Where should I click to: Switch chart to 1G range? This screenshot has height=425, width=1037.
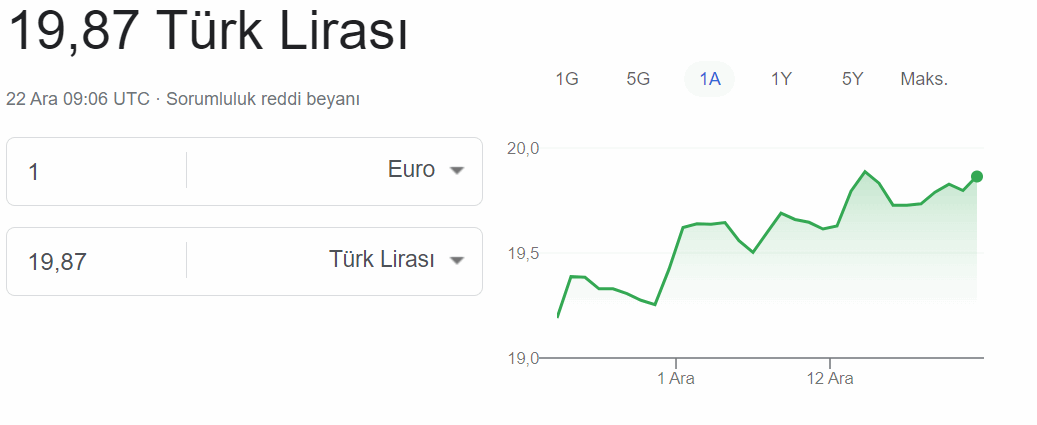[567, 79]
